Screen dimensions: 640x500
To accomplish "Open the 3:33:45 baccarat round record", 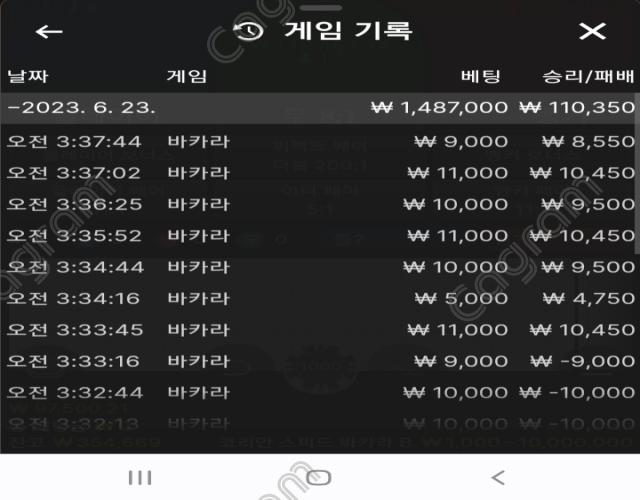I will pyautogui.click(x=320, y=329).
